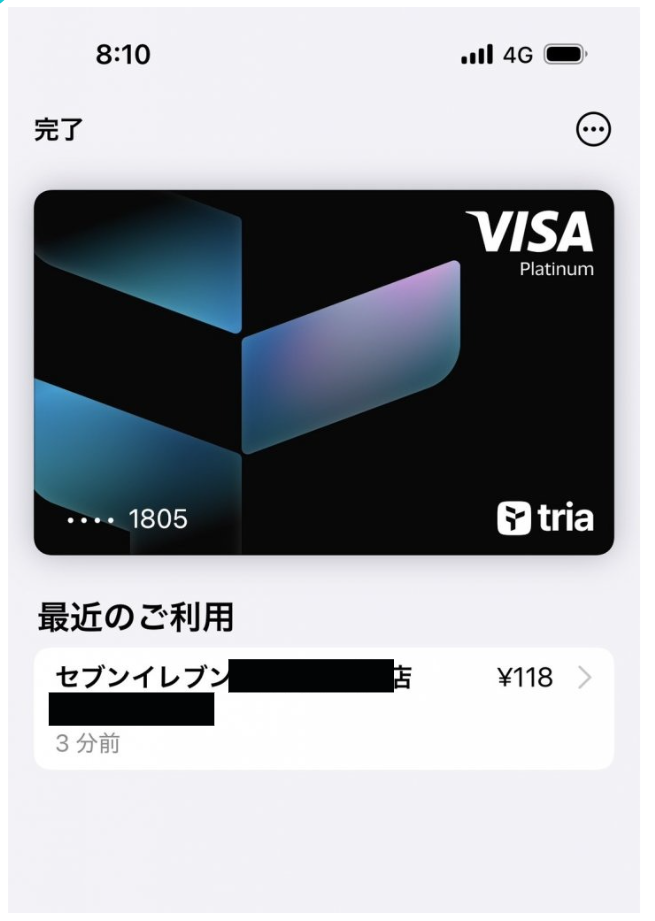Tap the tria Visa Platinum card
The height and width of the screenshot is (921, 655).
324,372
